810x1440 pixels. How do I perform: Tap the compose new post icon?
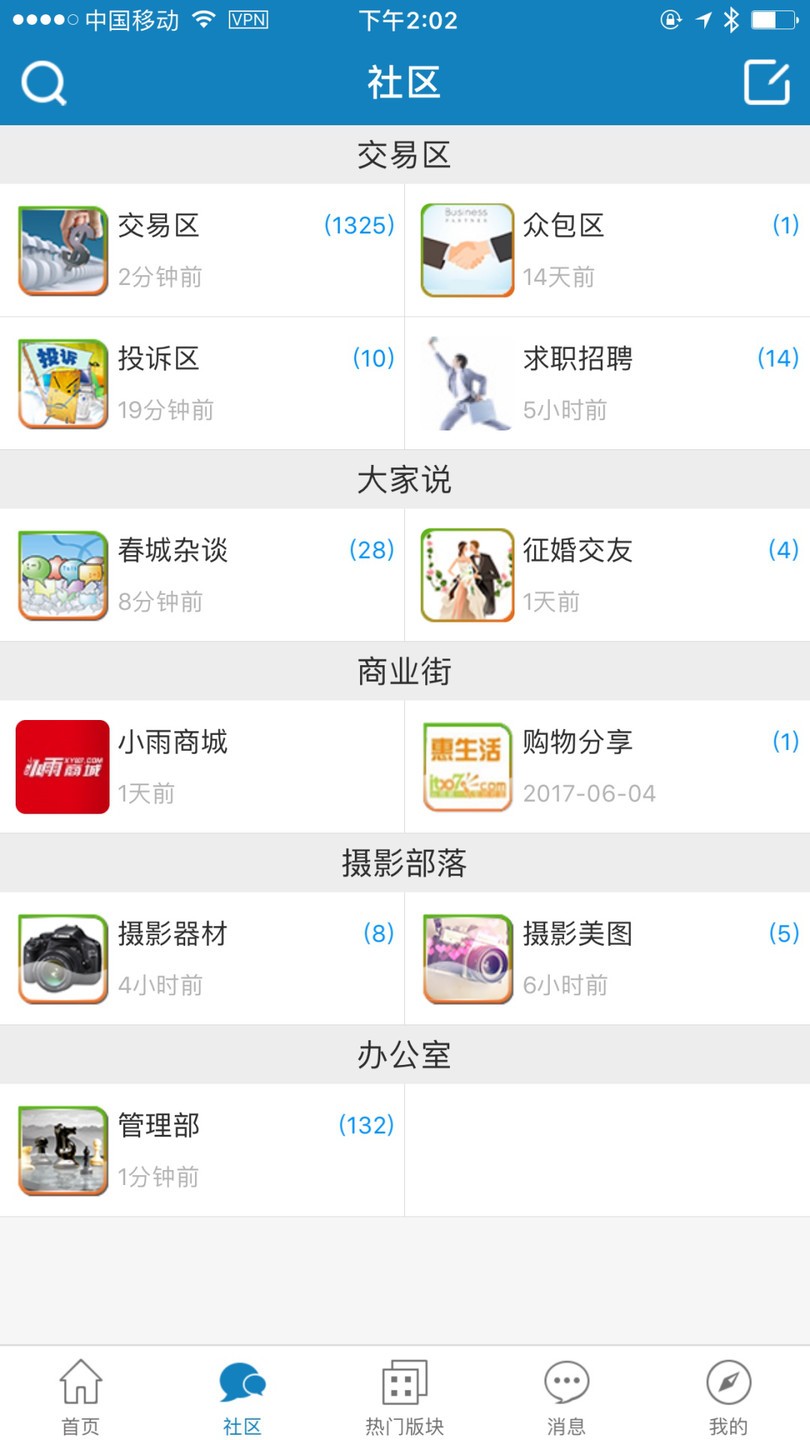coord(766,83)
